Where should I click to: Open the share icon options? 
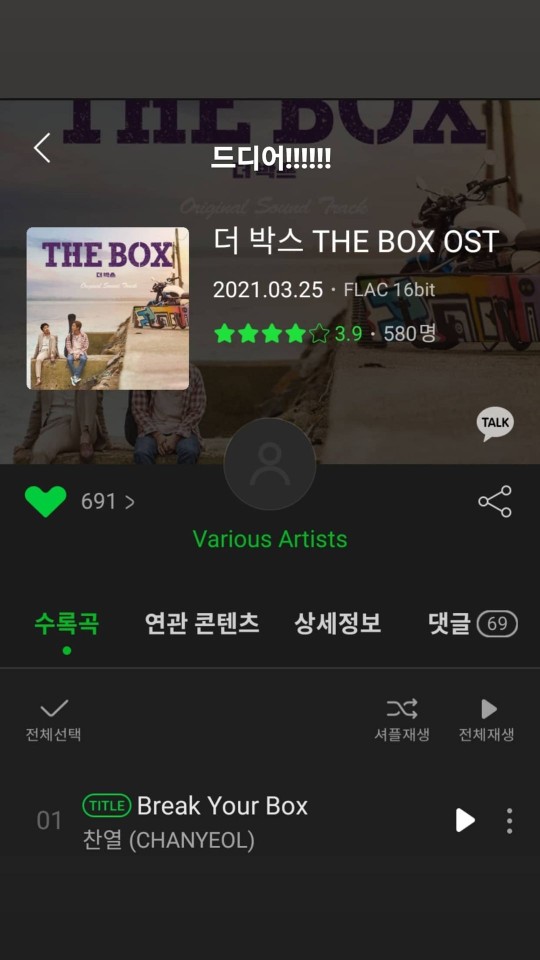495,501
